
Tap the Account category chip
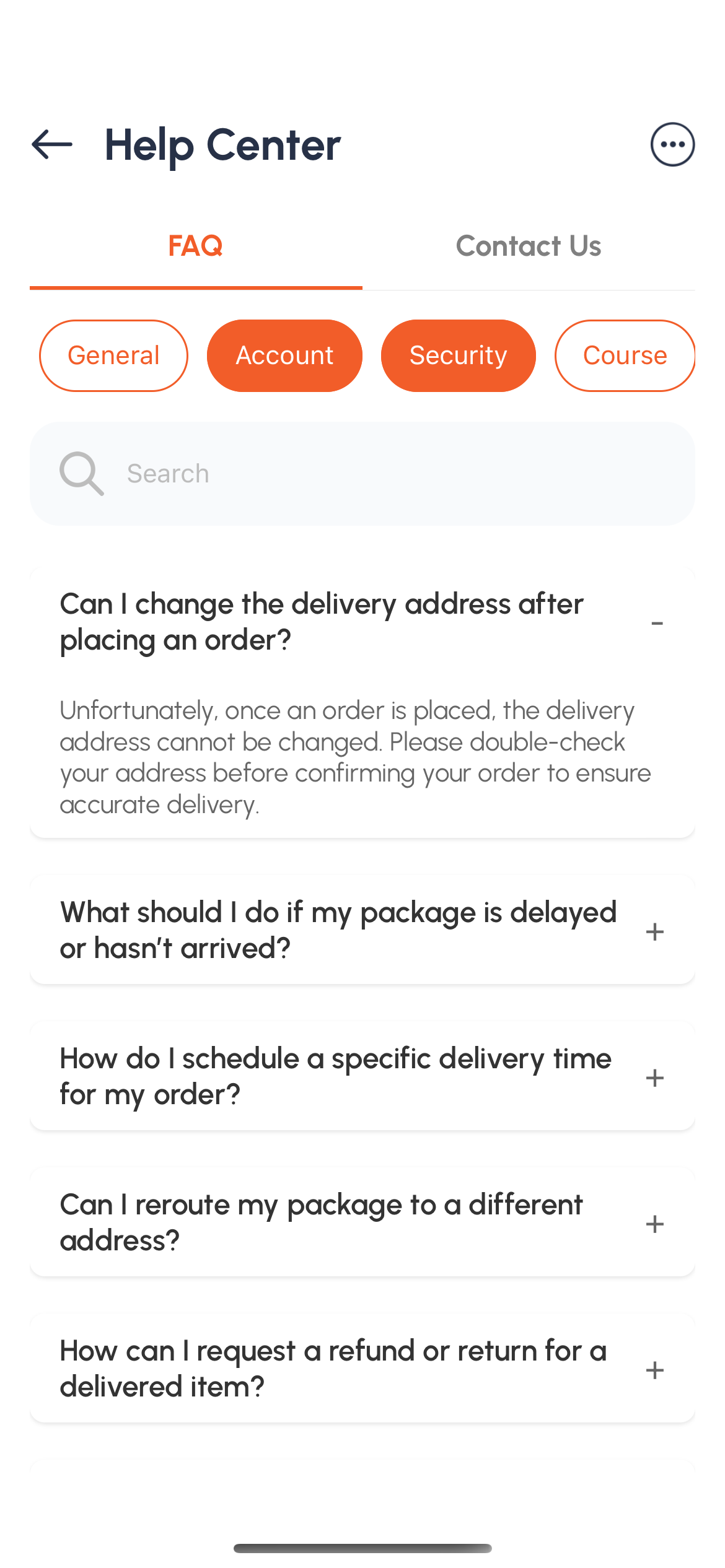[x=284, y=355]
